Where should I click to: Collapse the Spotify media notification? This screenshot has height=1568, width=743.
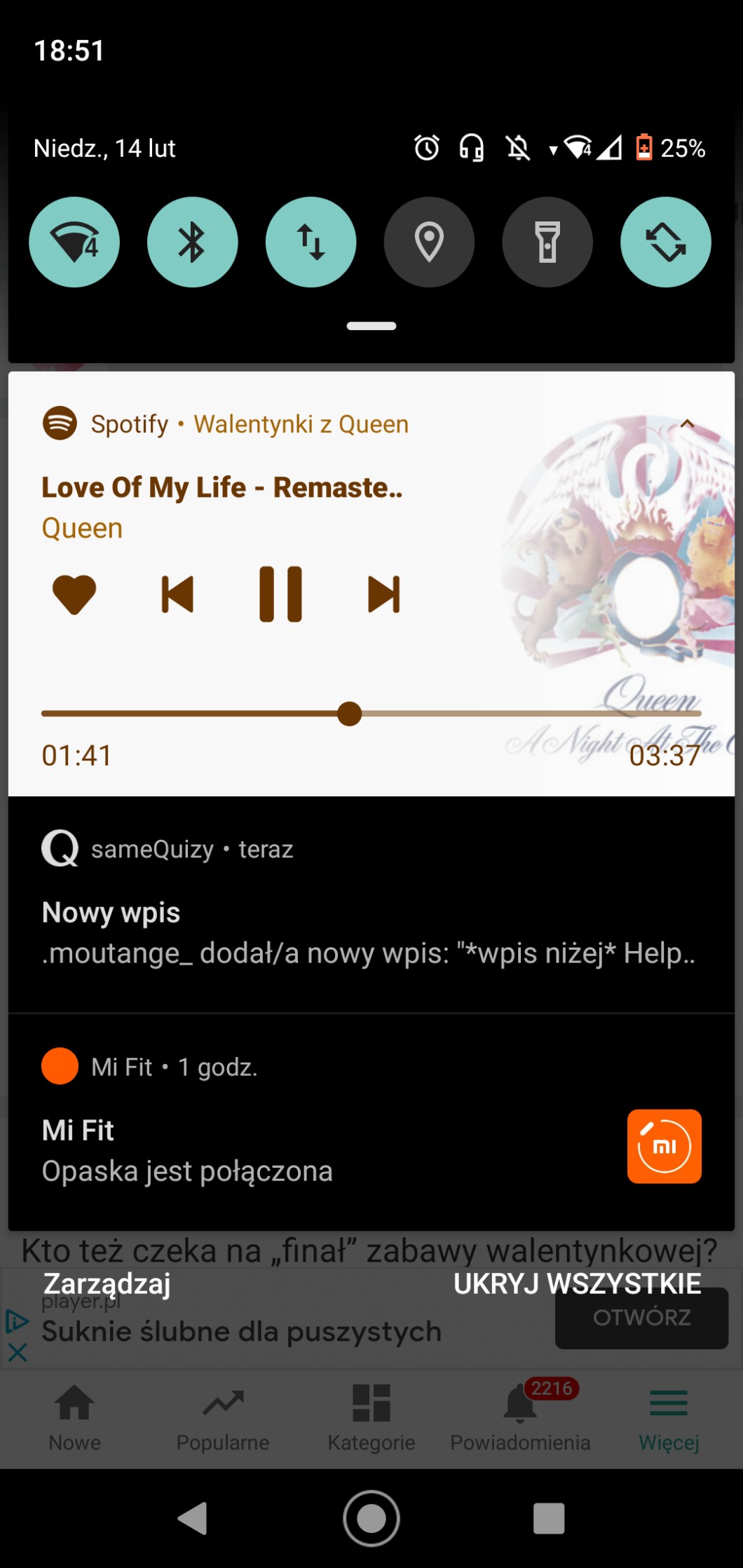pos(687,424)
